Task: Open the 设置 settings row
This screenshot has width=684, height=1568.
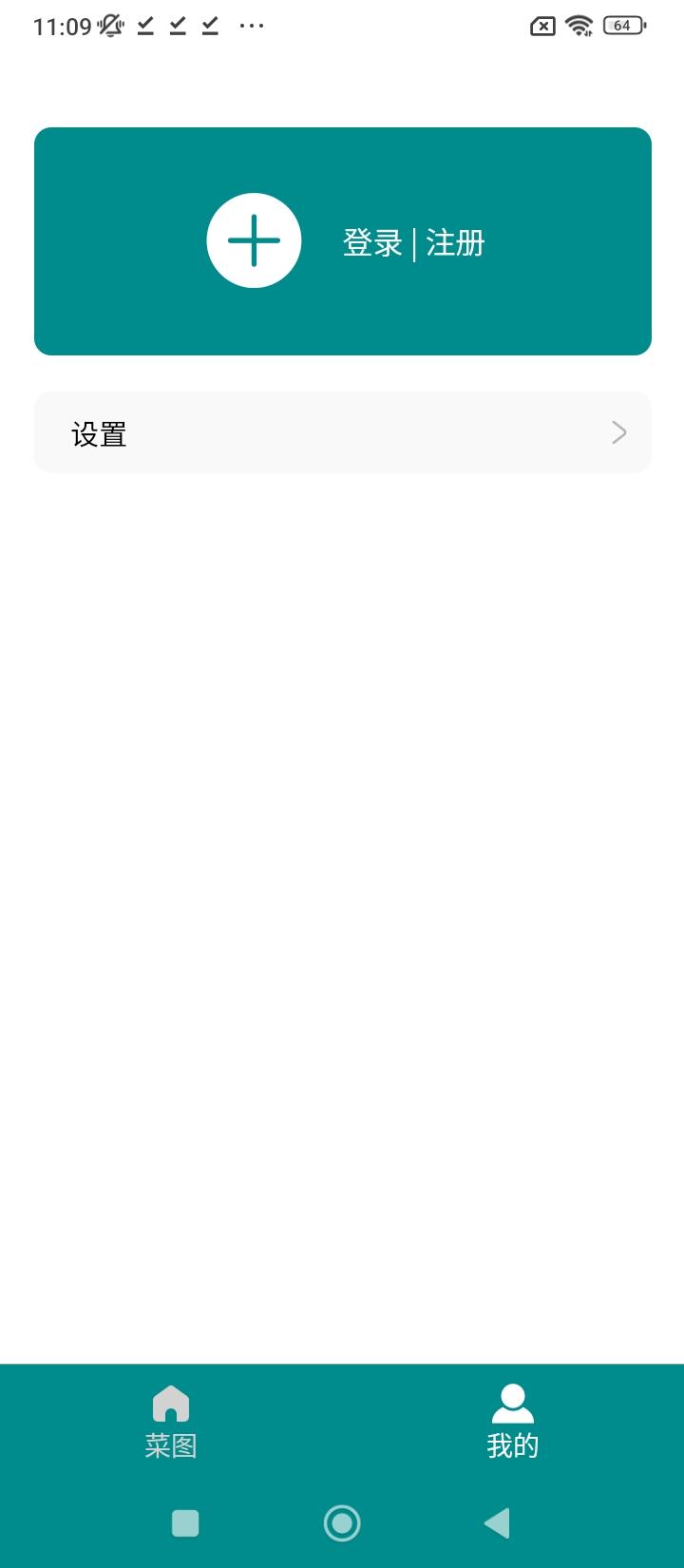Action: (x=342, y=433)
